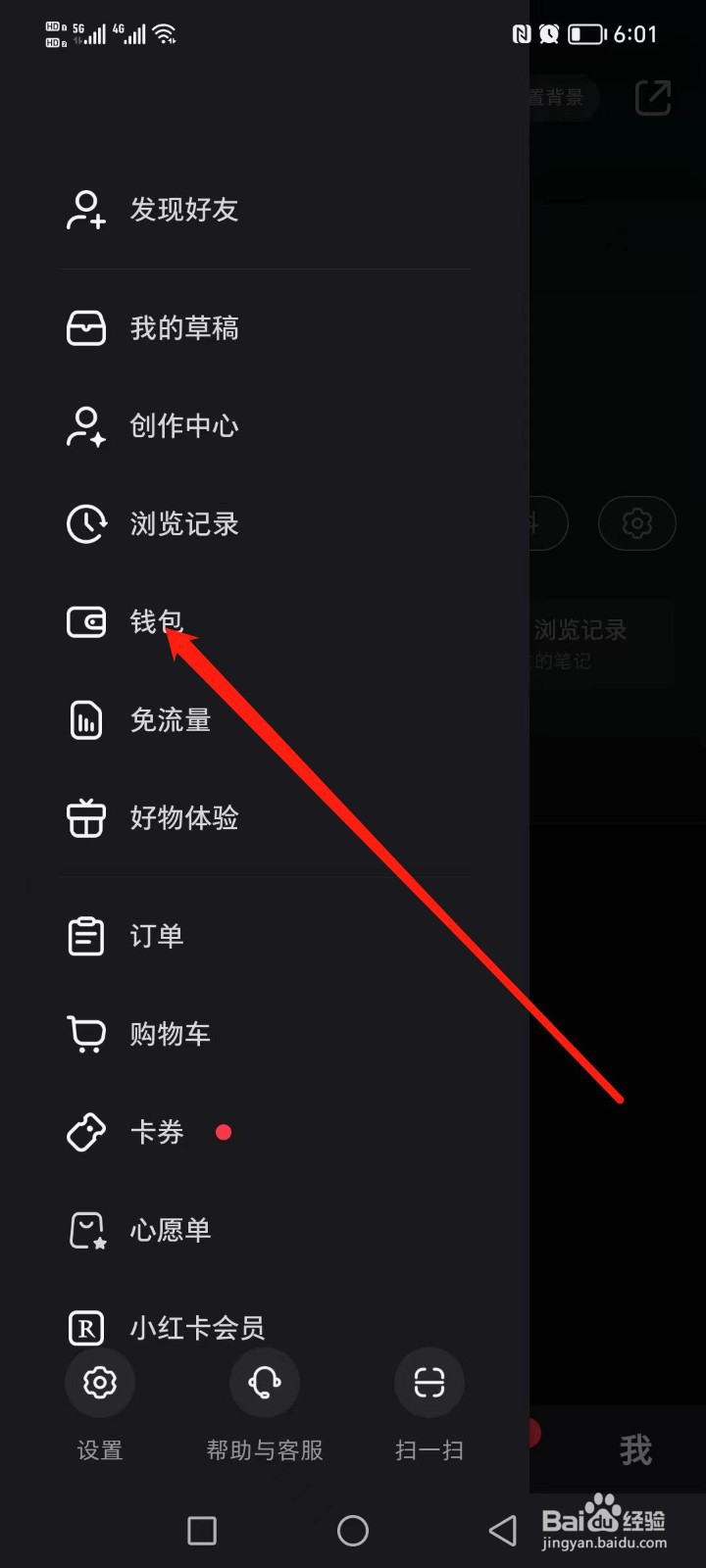This screenshot has width=706, height=1568.
Task: Launch the 扫一扫 scan feature
Action: (x=429, y=1401)
